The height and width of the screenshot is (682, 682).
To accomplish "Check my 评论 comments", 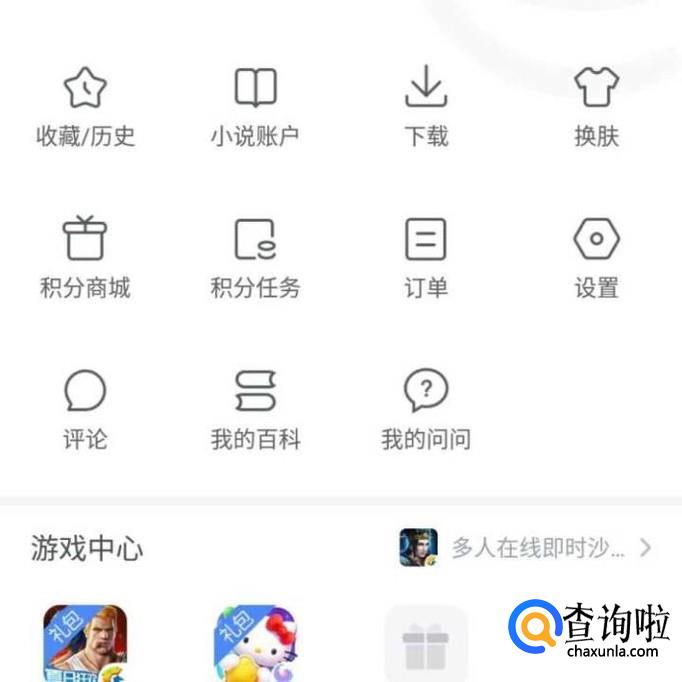I will [x=85, y=409].
